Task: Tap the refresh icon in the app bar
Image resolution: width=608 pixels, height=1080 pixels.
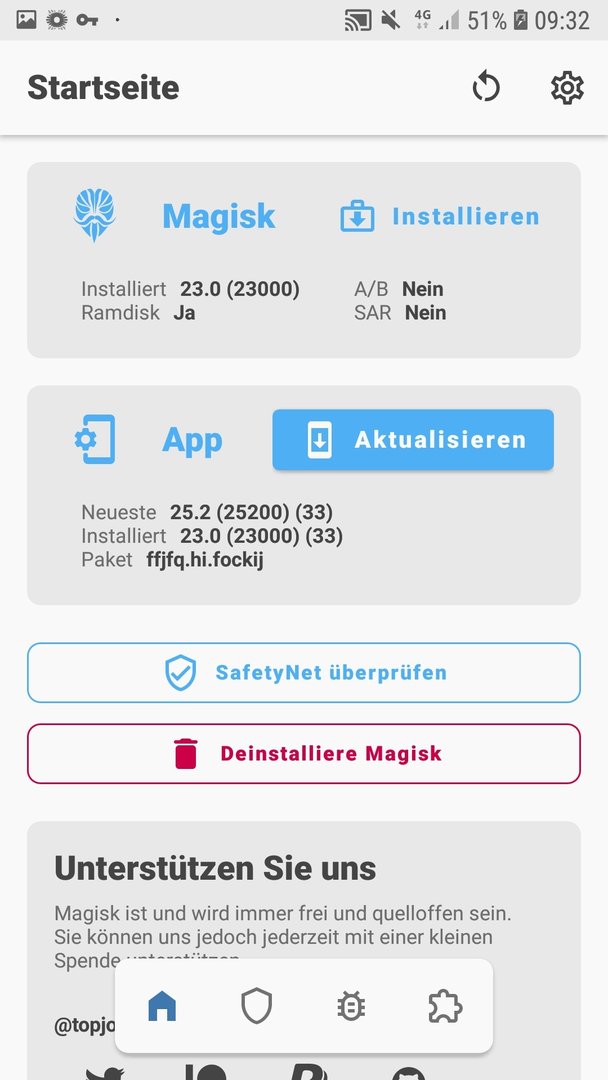Action: coord(486,88)
